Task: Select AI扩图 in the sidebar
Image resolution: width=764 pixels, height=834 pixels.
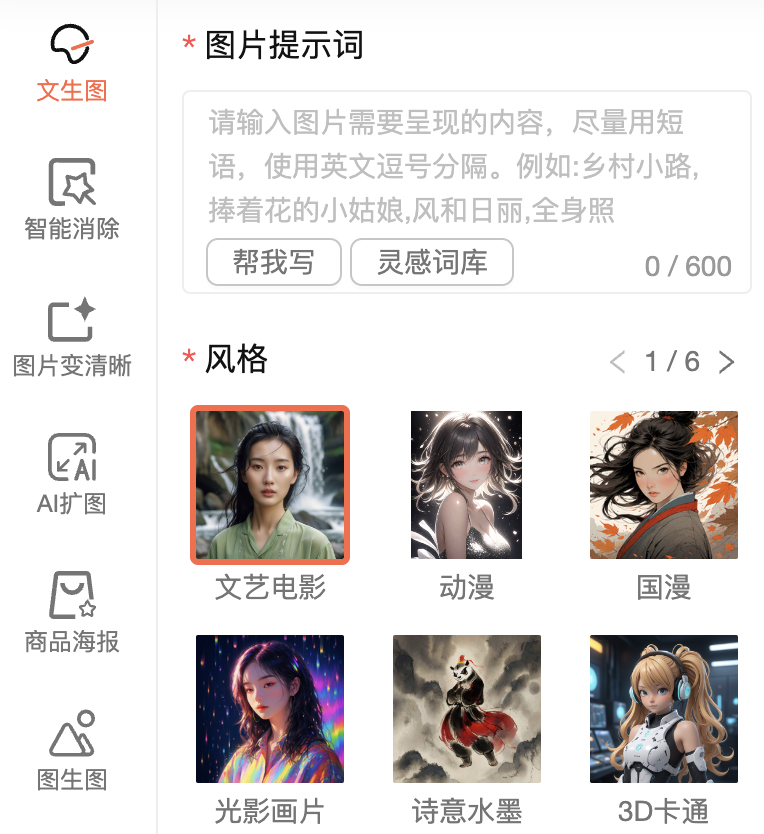Action: coord(72,474)
